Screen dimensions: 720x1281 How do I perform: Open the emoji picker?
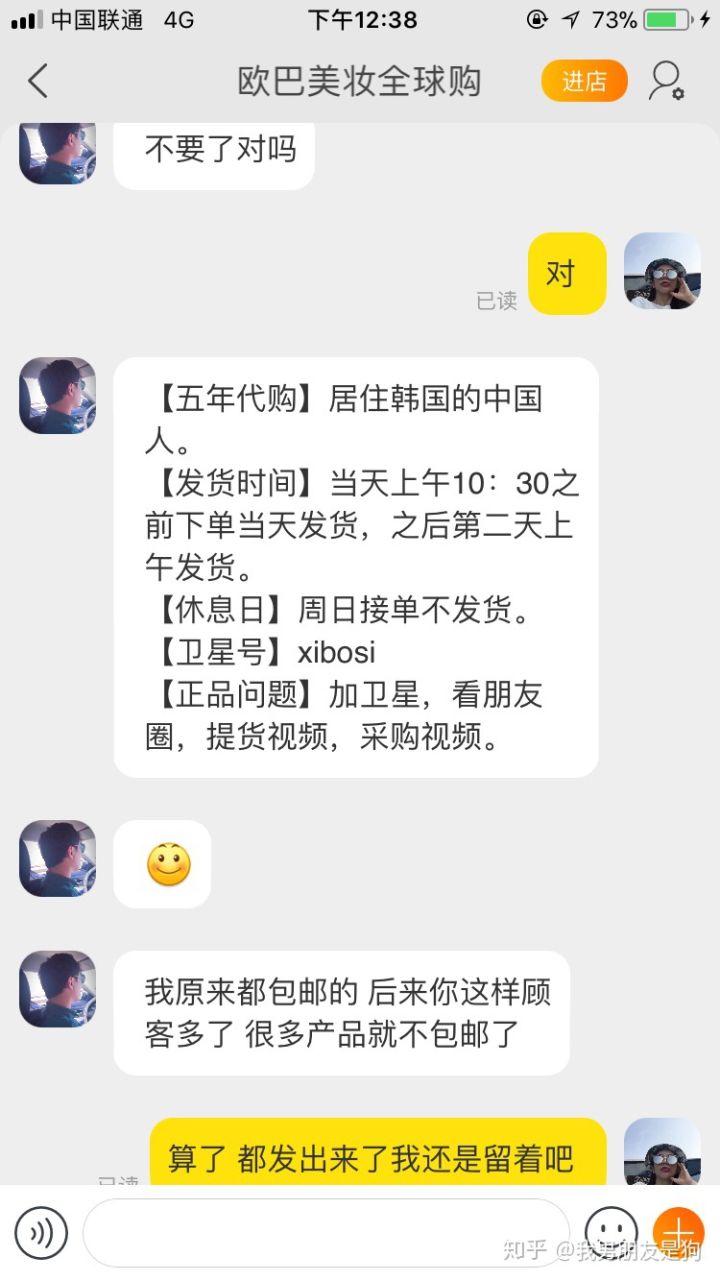610,1230
